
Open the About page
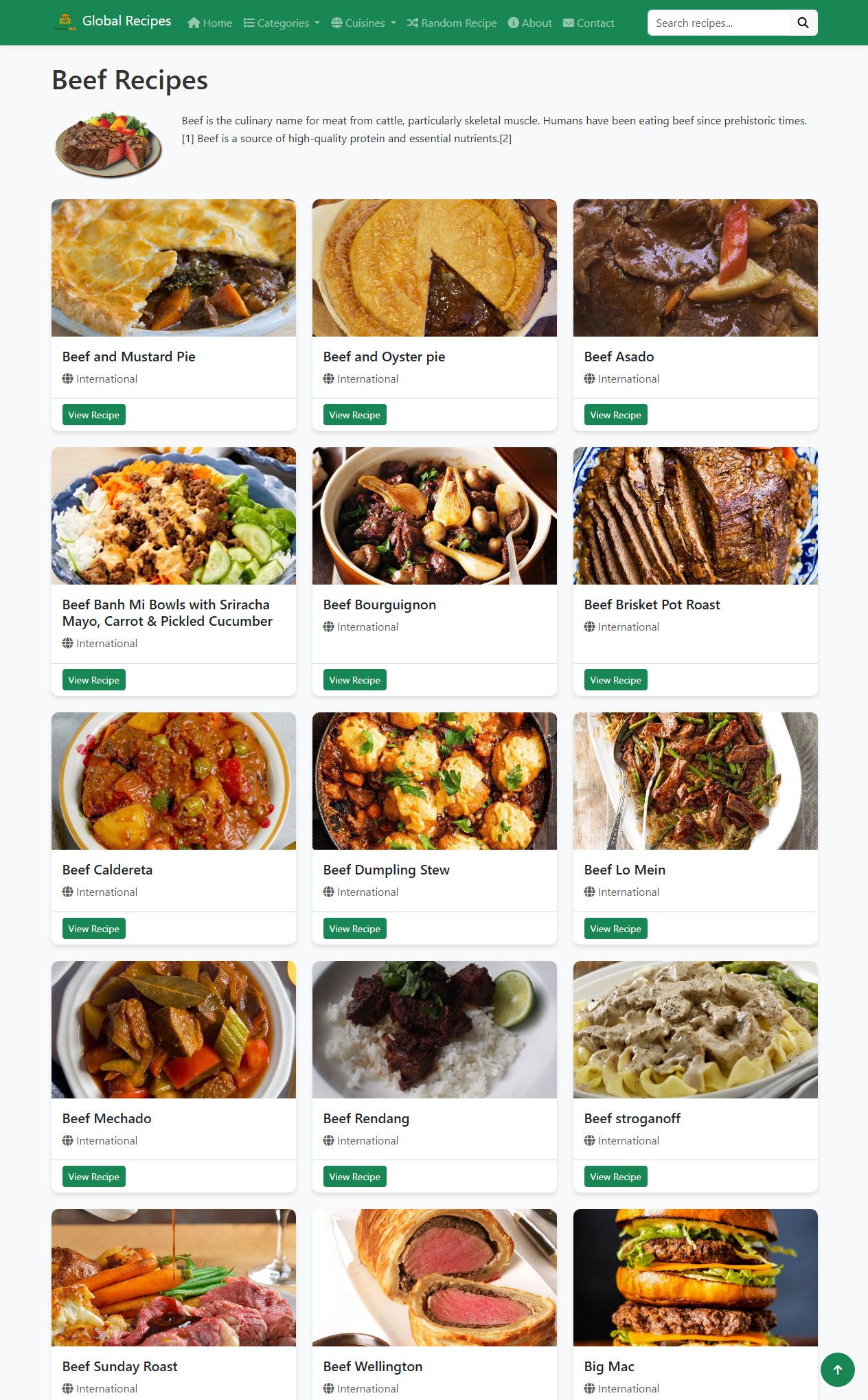[x=529, y=23]
